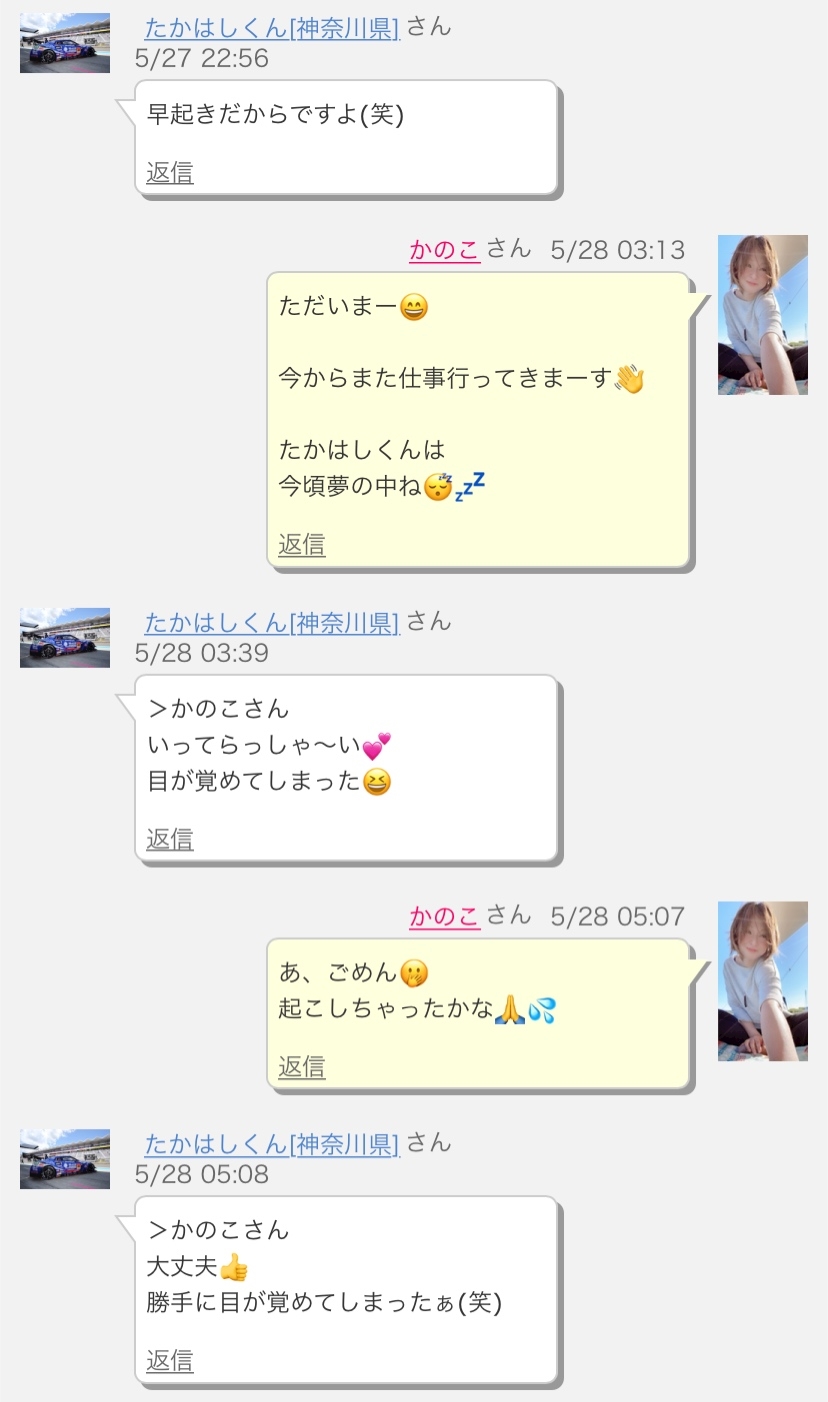Screen dimensions: 828x1402
Task: Tap 返信 under the "ただいまー" message
Action: click(301, 545)
